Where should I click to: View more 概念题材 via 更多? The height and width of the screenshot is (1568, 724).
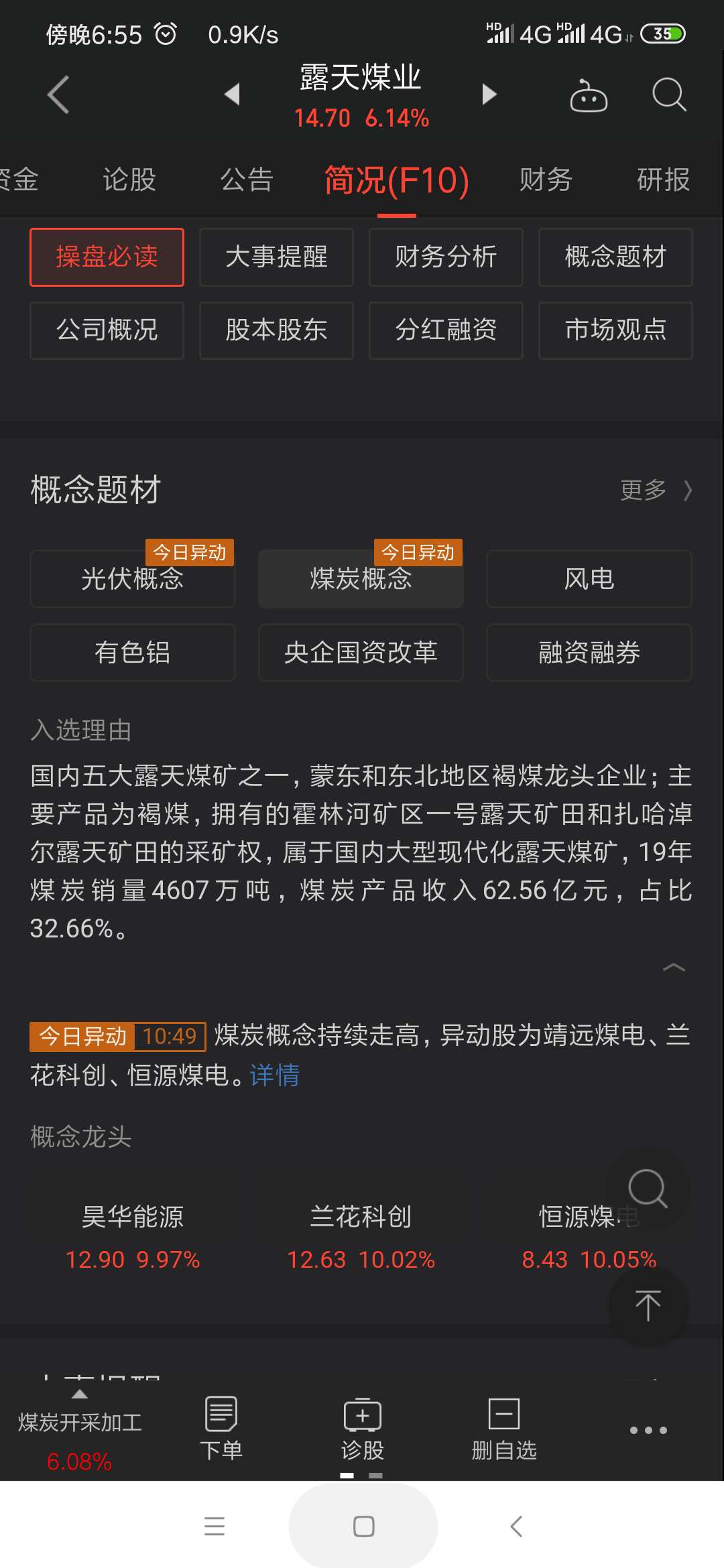point(655,490)
